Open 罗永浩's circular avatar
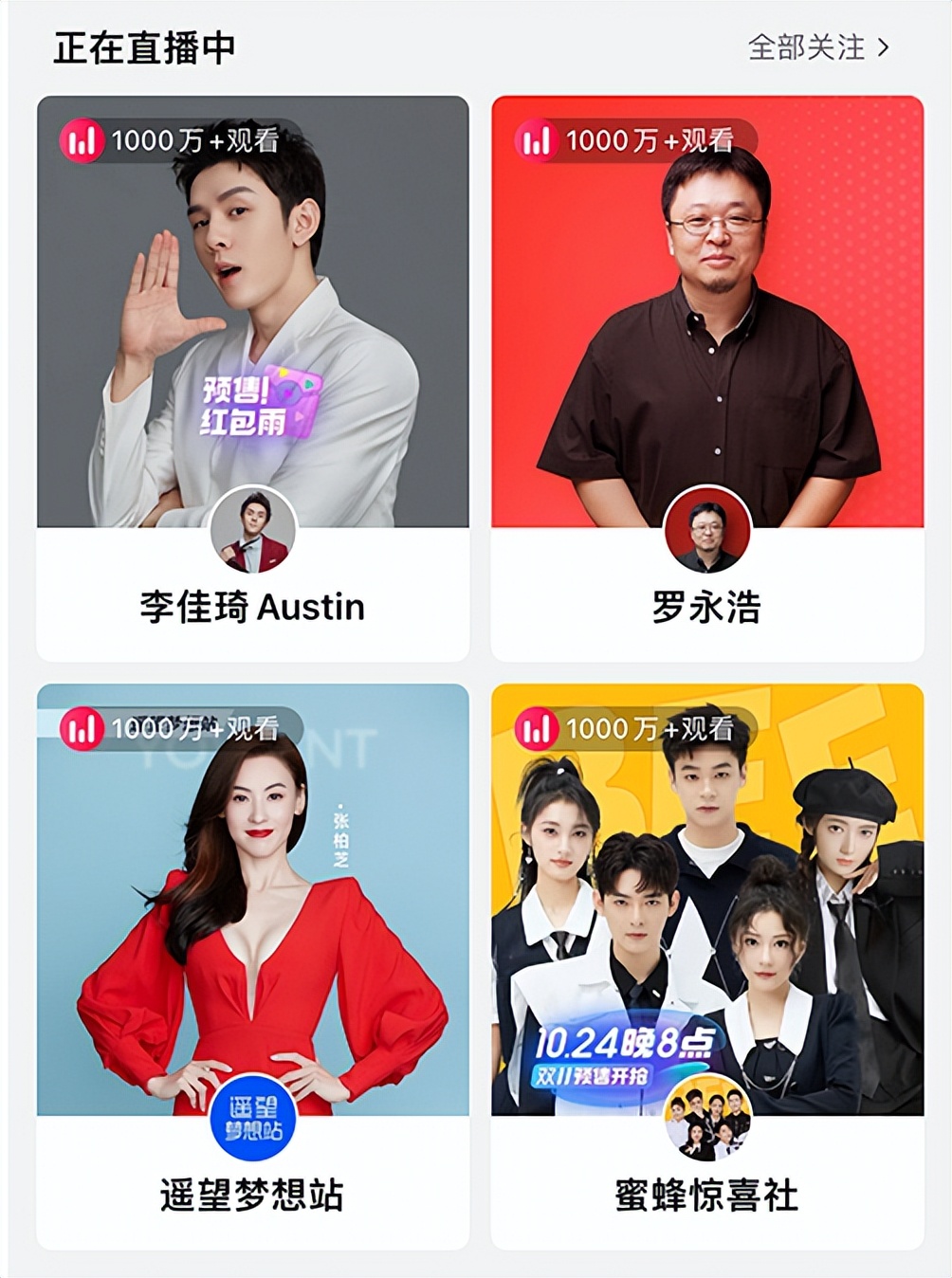 (x=708, y=531)
